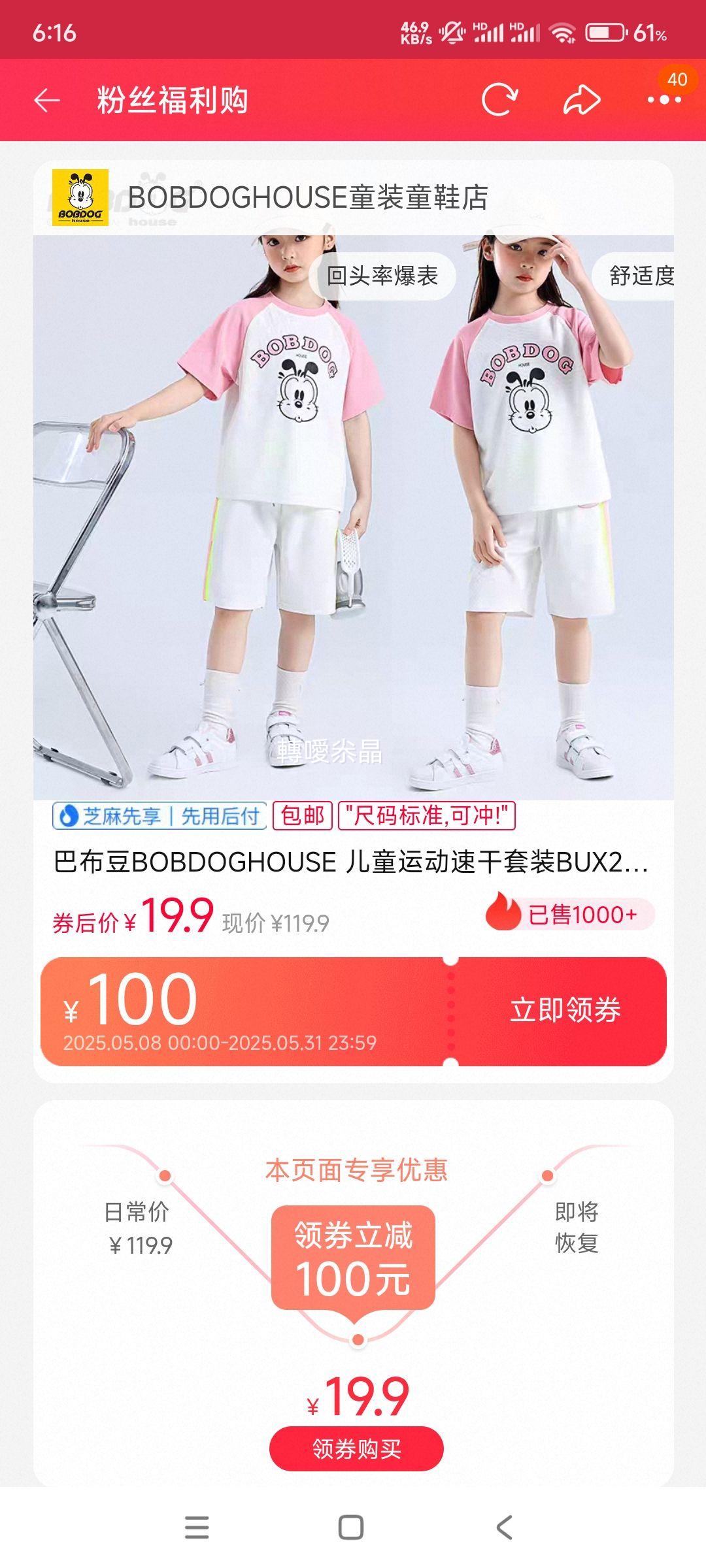Open the BOBDOGHOUSE童装童鞋店 shop

coord(307,197)
